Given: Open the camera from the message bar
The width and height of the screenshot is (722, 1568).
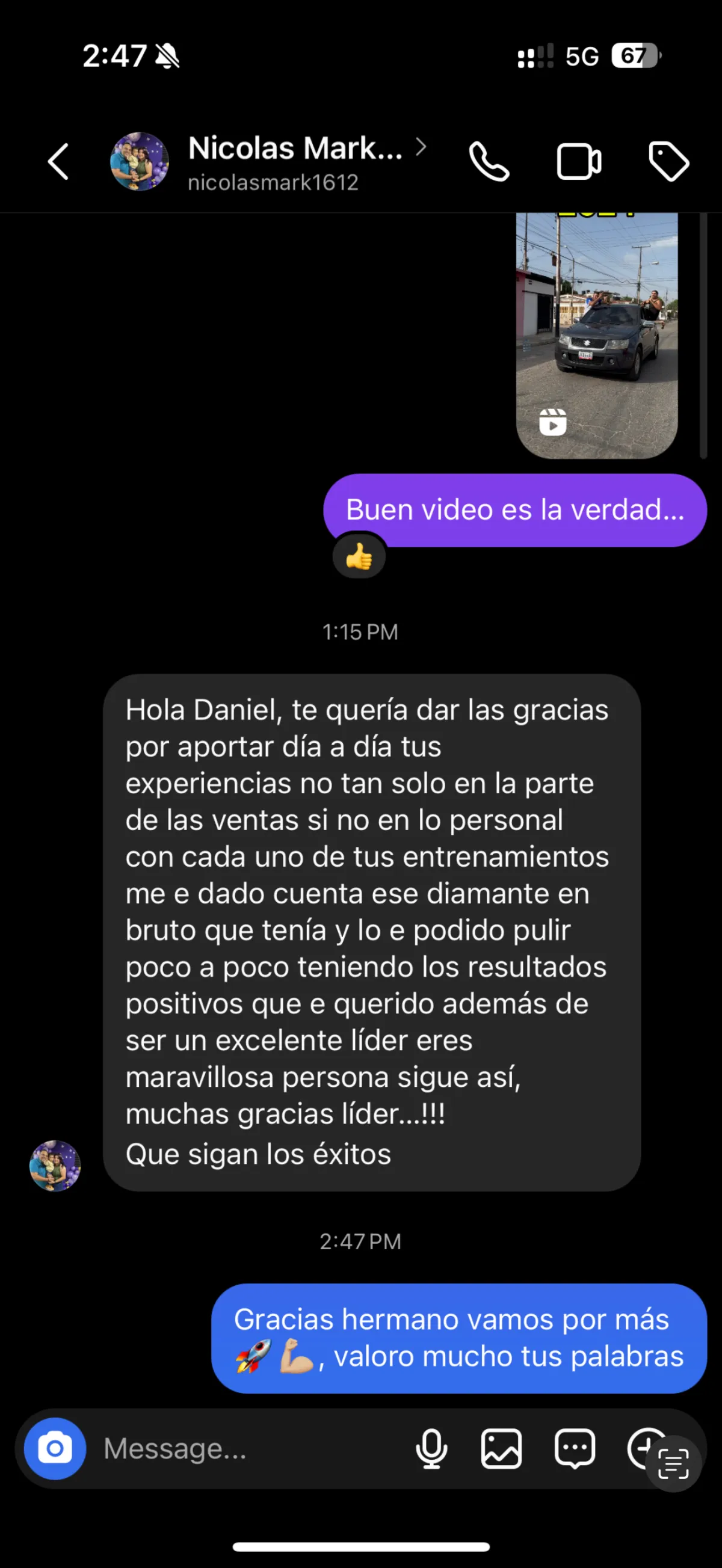Looking at the screenshot, I should [55, 1449].
